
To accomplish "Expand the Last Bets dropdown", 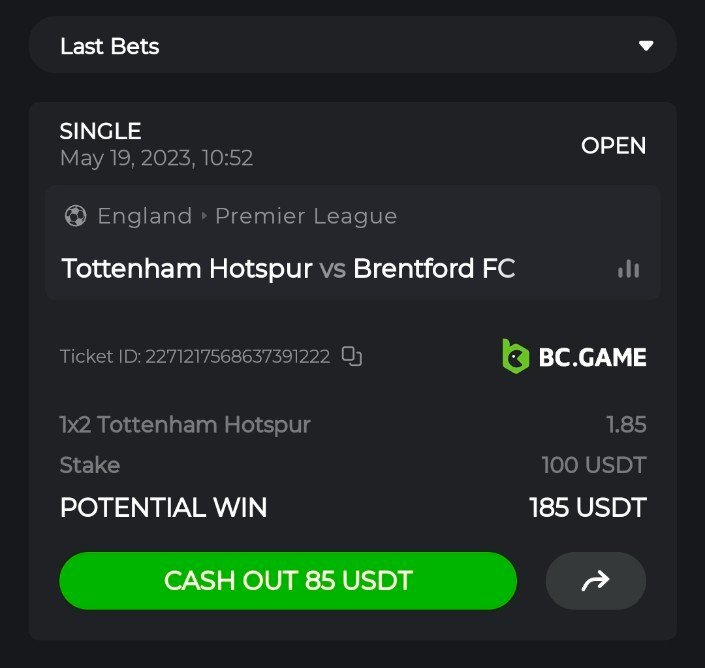I will [645, 46].
